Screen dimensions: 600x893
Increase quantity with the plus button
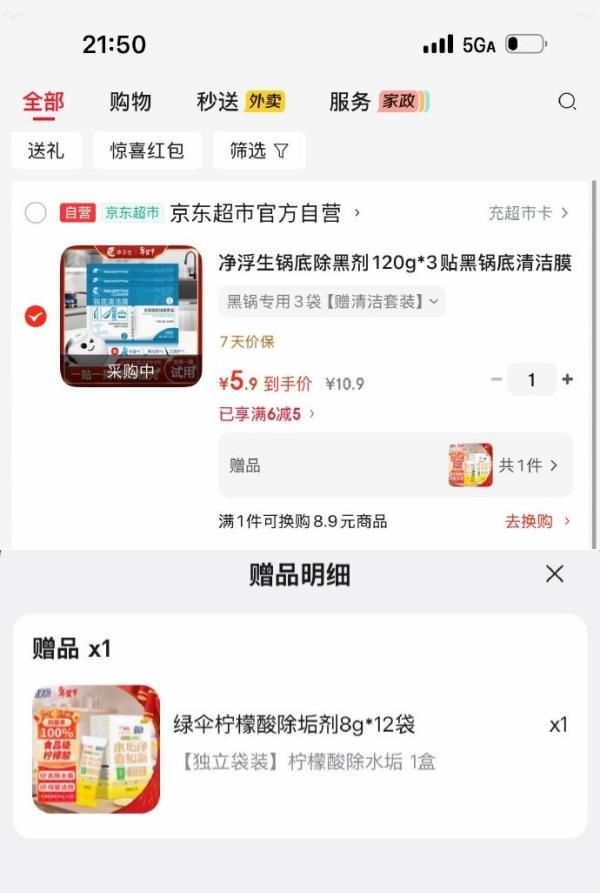568,379
